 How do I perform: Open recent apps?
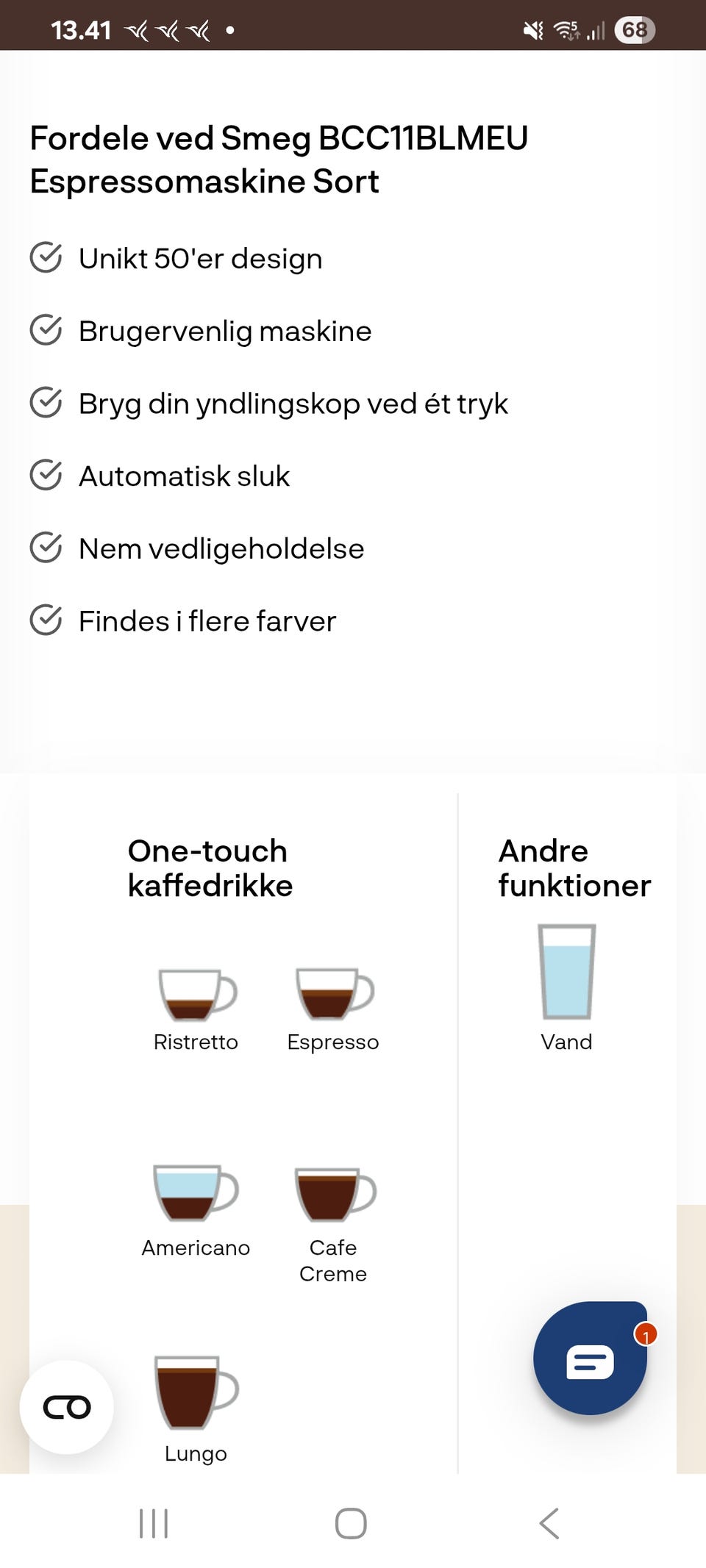(x=154, y=1523)
